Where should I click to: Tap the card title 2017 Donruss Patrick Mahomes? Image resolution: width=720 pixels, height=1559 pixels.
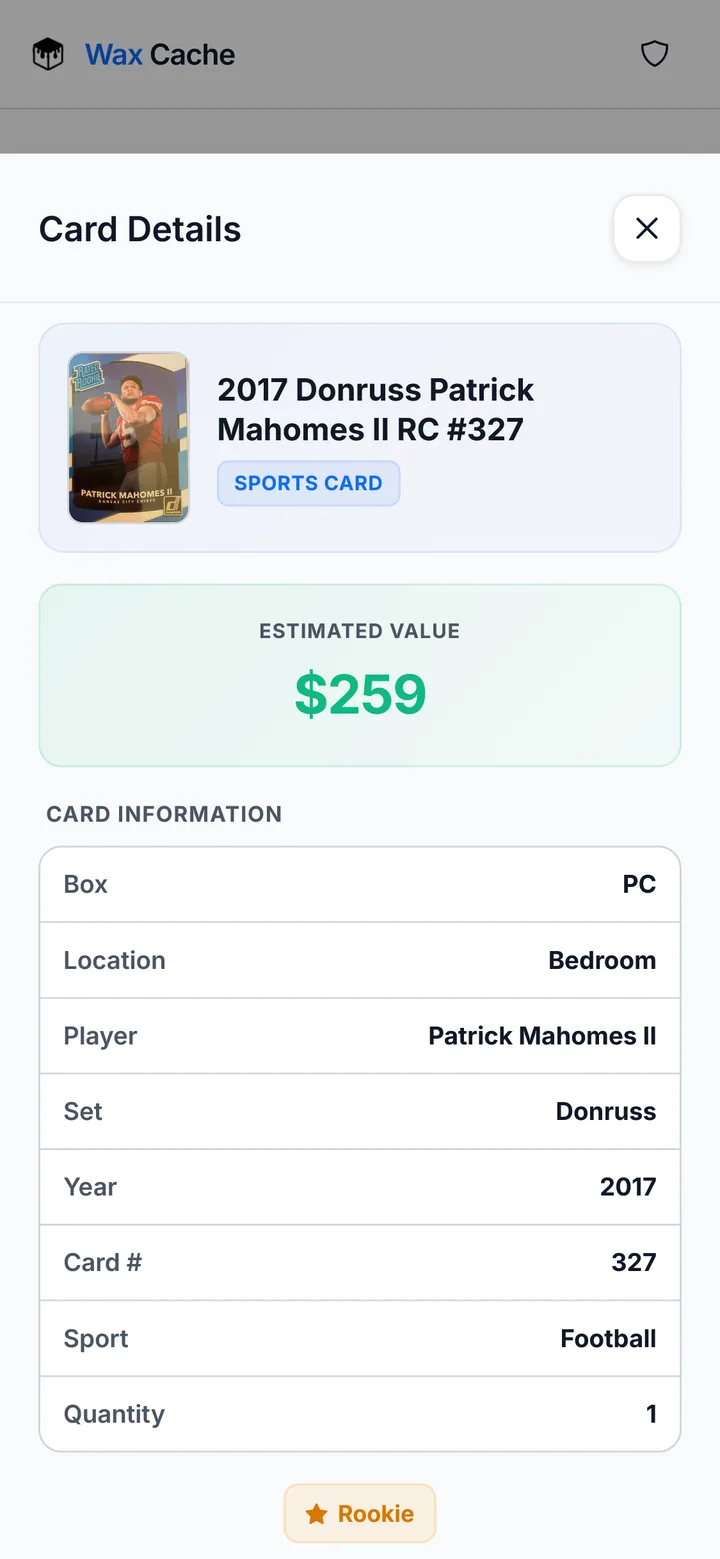376,410
